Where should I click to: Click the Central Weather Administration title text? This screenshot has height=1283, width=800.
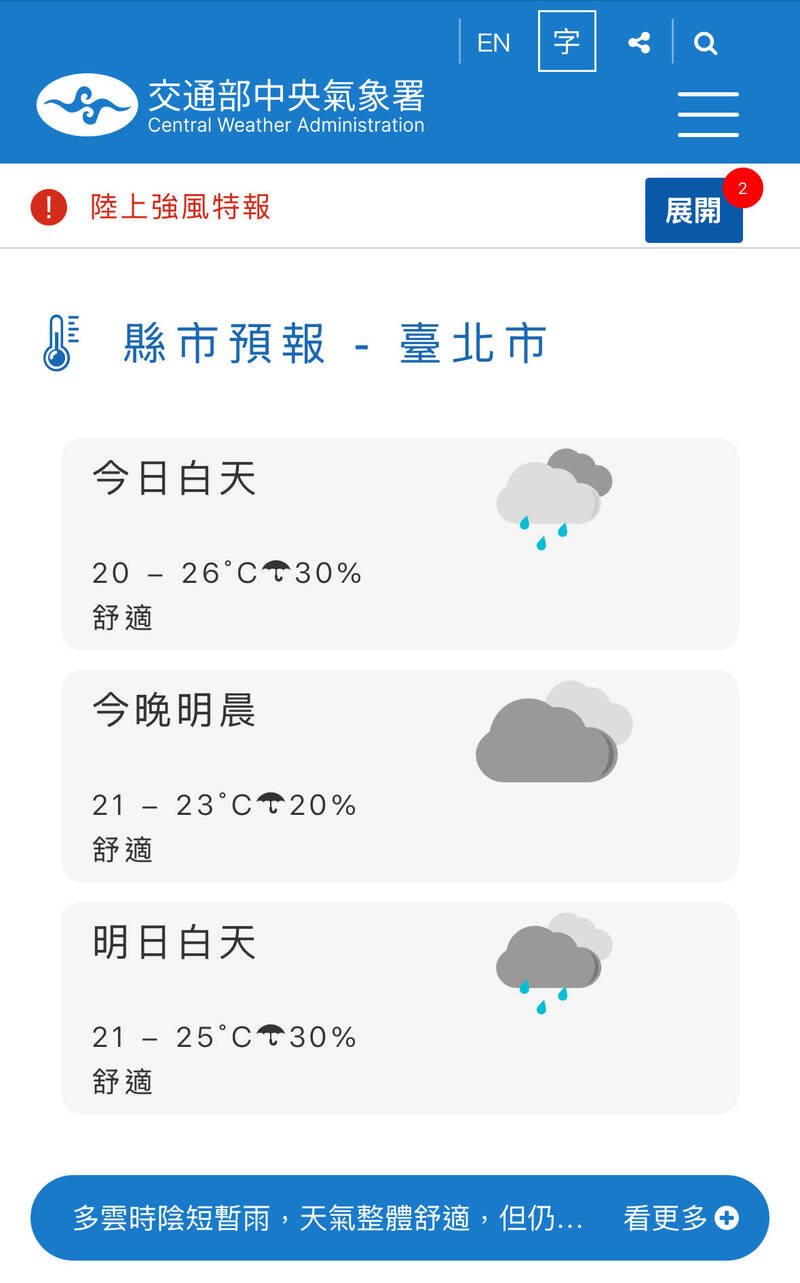coord(286,100)
